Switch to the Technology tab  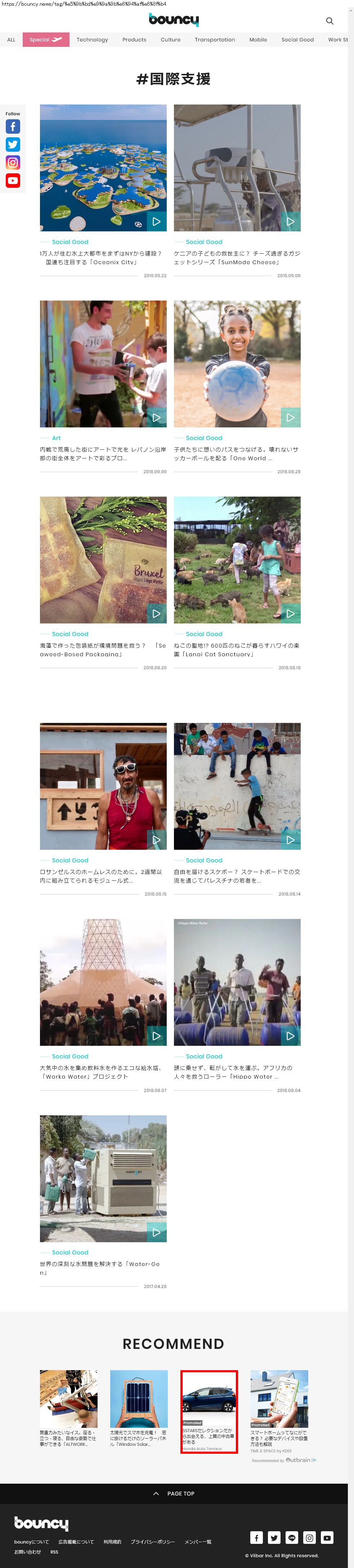pos(93,40)
